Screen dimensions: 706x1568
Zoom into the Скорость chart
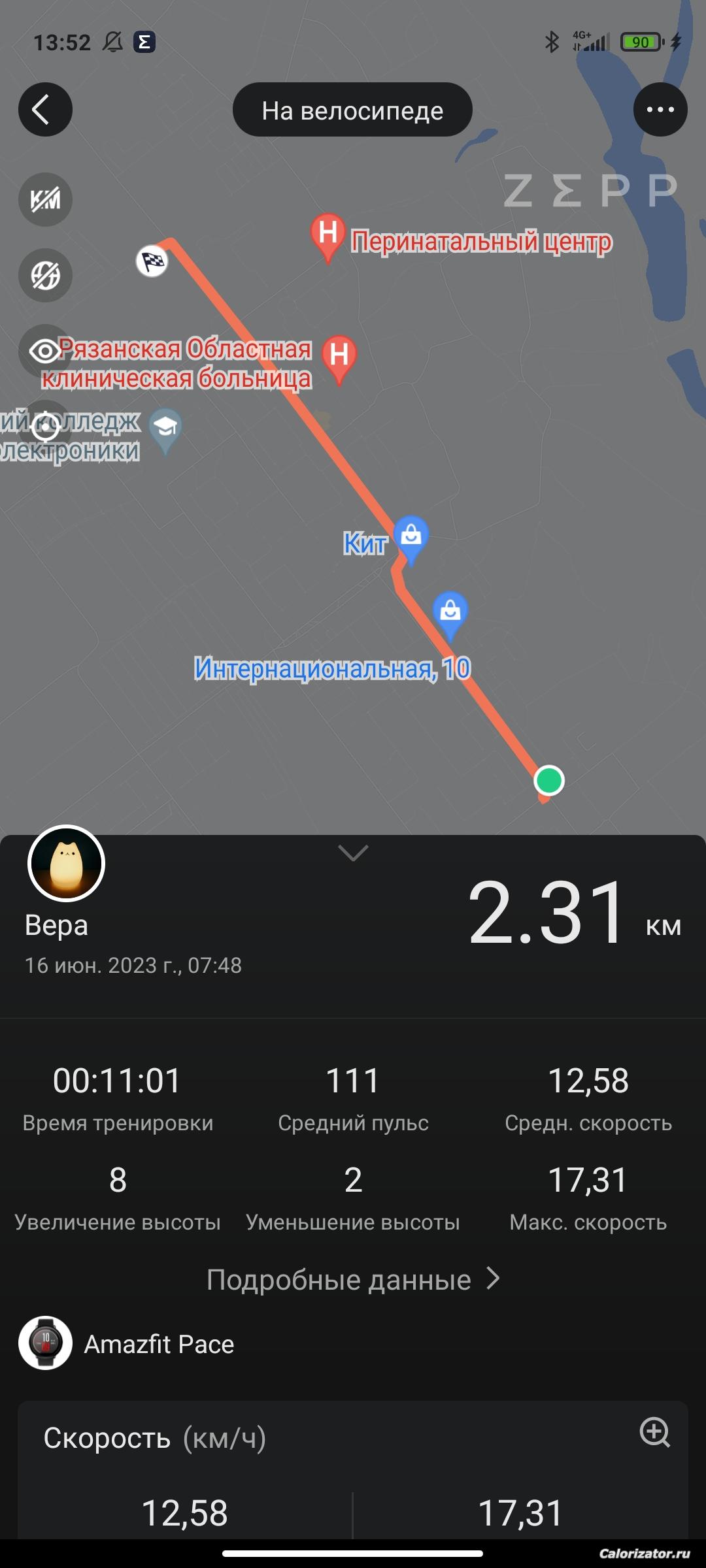click(654, 1432)
